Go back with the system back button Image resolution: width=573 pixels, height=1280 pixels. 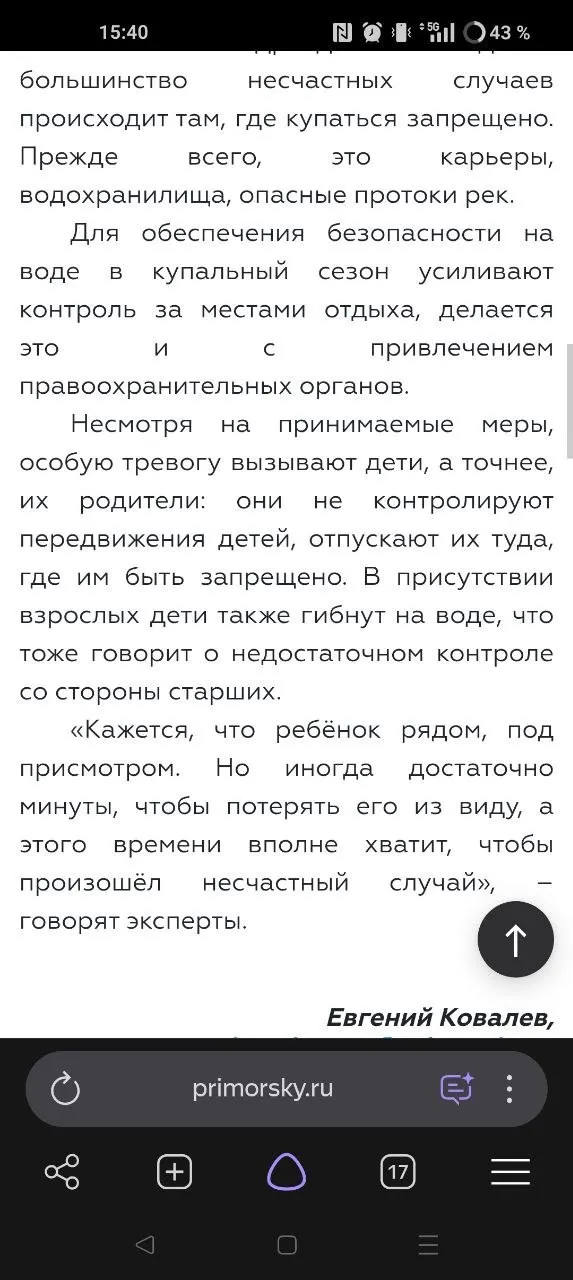pos(145,1245)
